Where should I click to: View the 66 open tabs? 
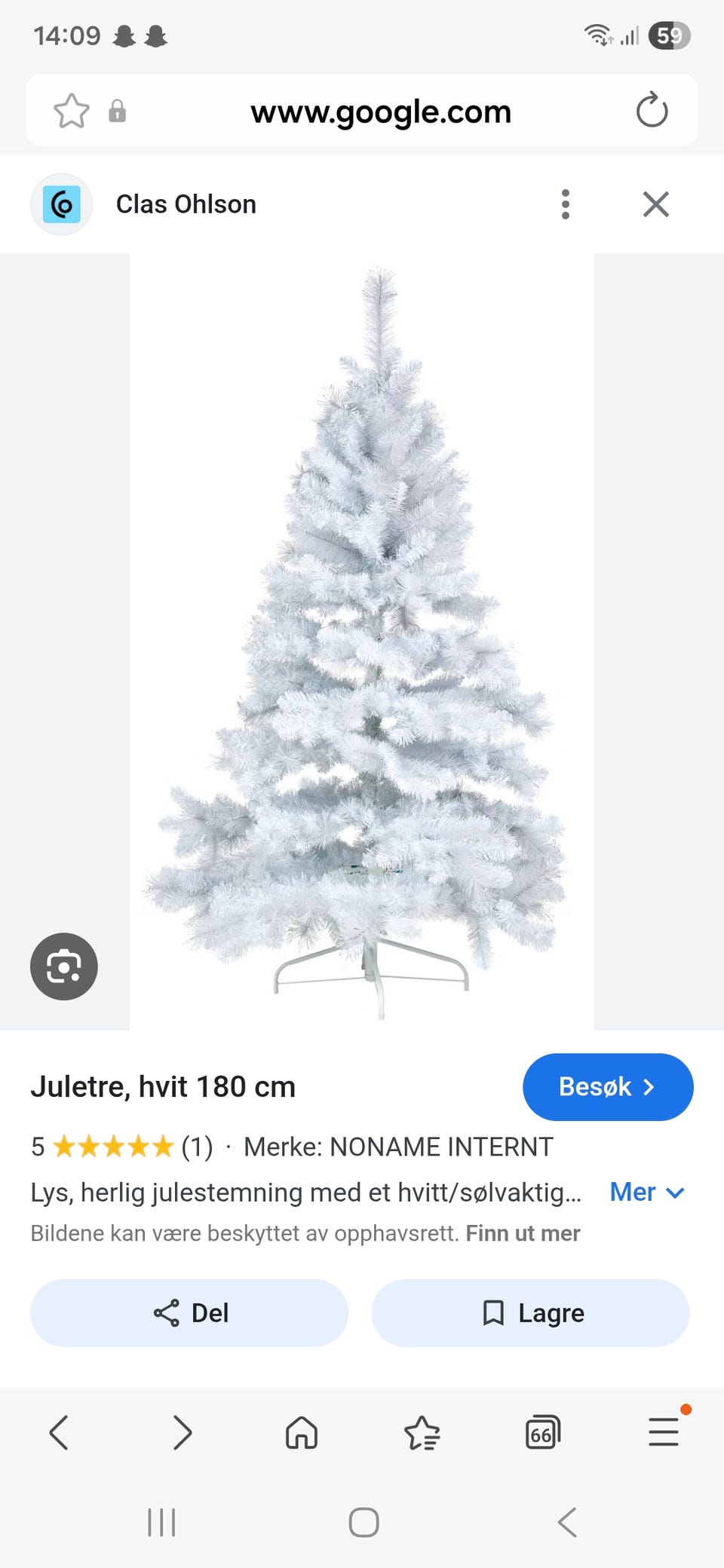[x=542, y=1432]
